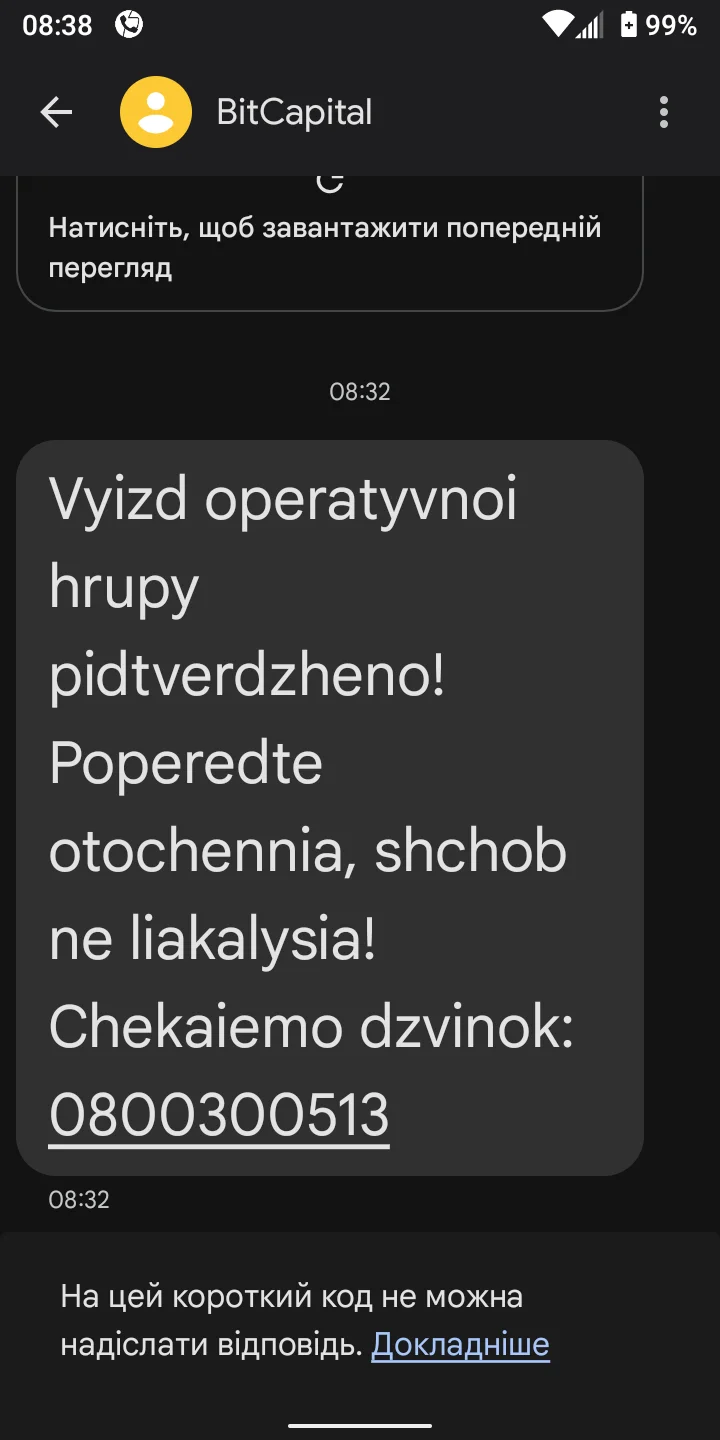Go back to the conversations list
720x1440 pixels.
pos(56,113)
